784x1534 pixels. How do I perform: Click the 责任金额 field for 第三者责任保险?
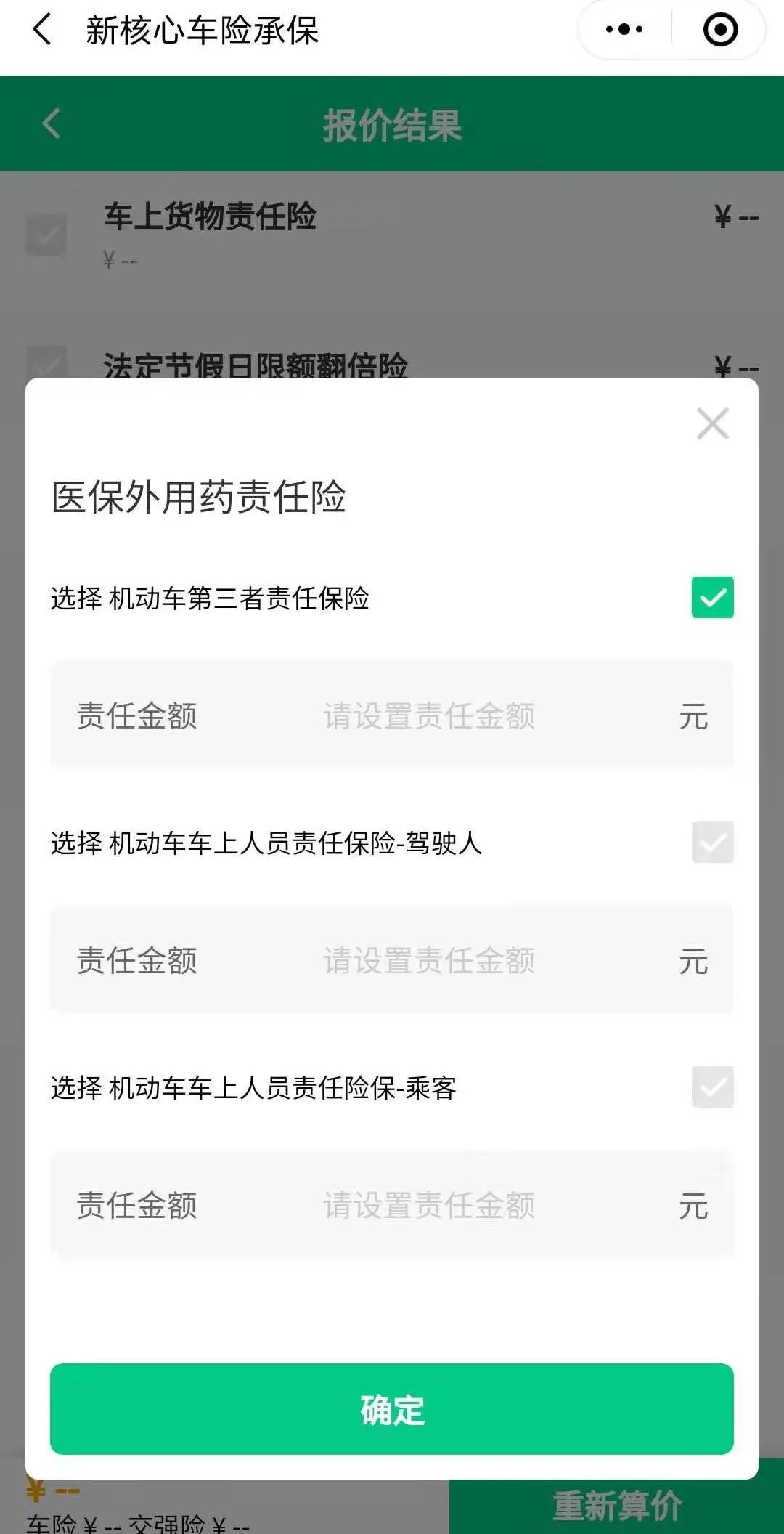pos(428,714)
